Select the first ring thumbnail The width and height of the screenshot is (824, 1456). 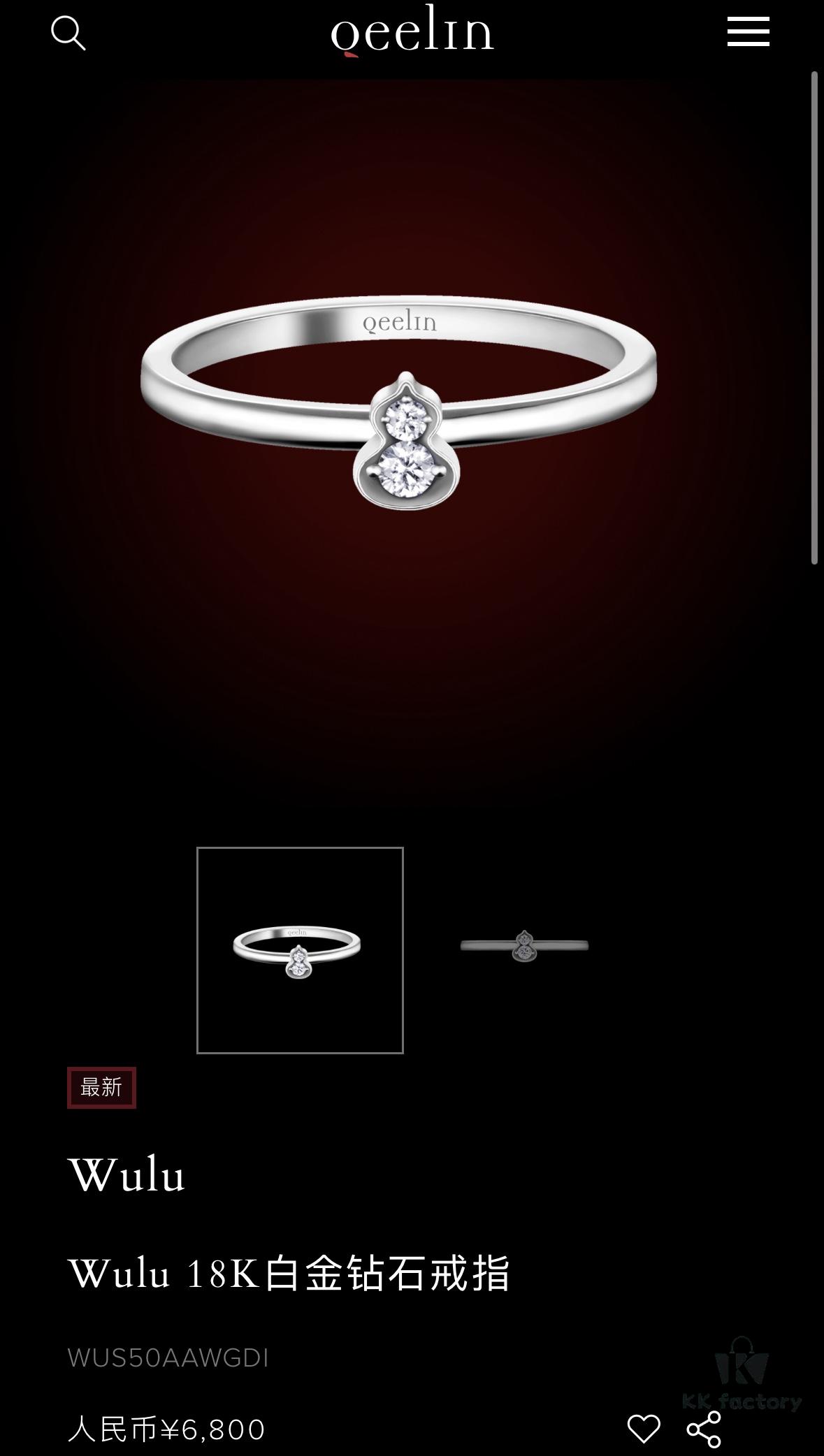point(300,949)
